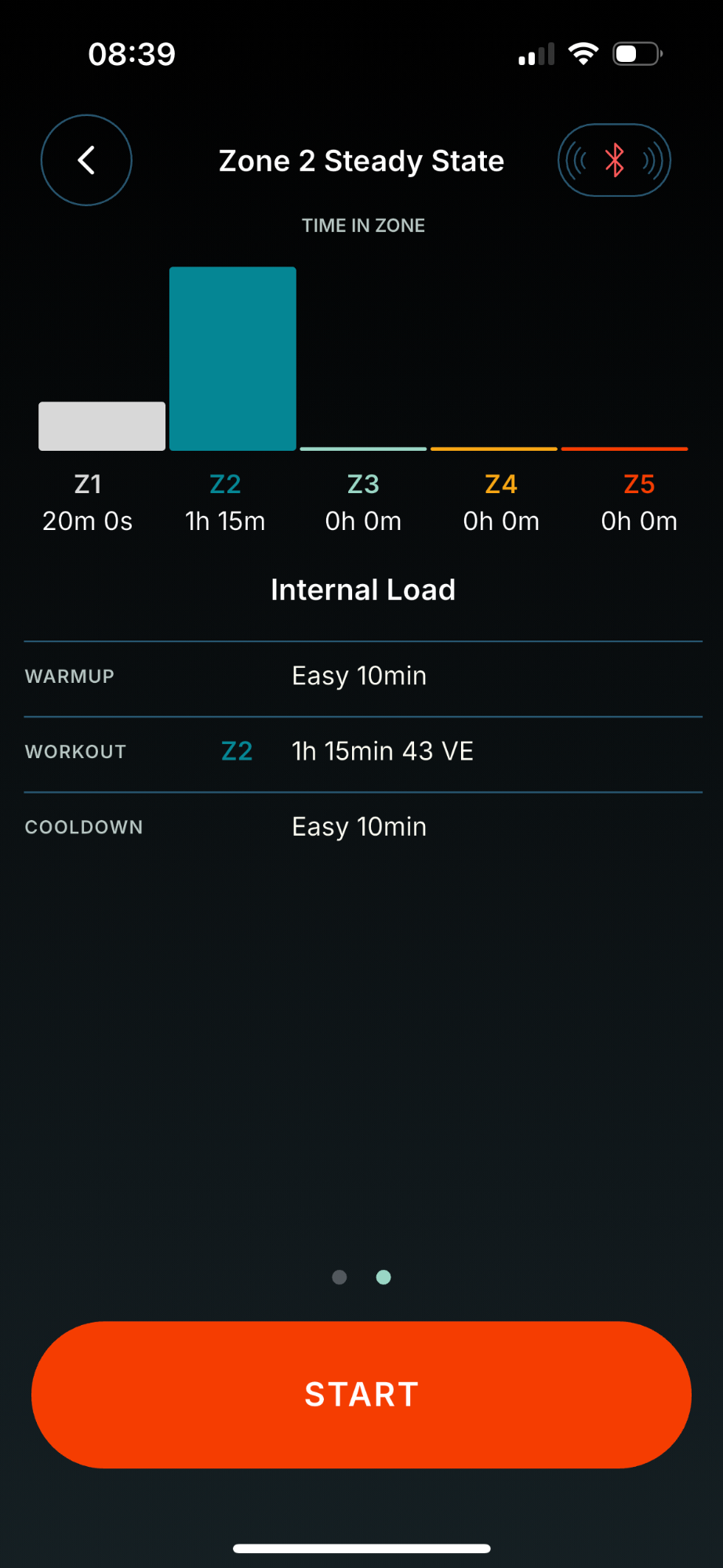Switch to the first page indicator dot

(340, 1277)
